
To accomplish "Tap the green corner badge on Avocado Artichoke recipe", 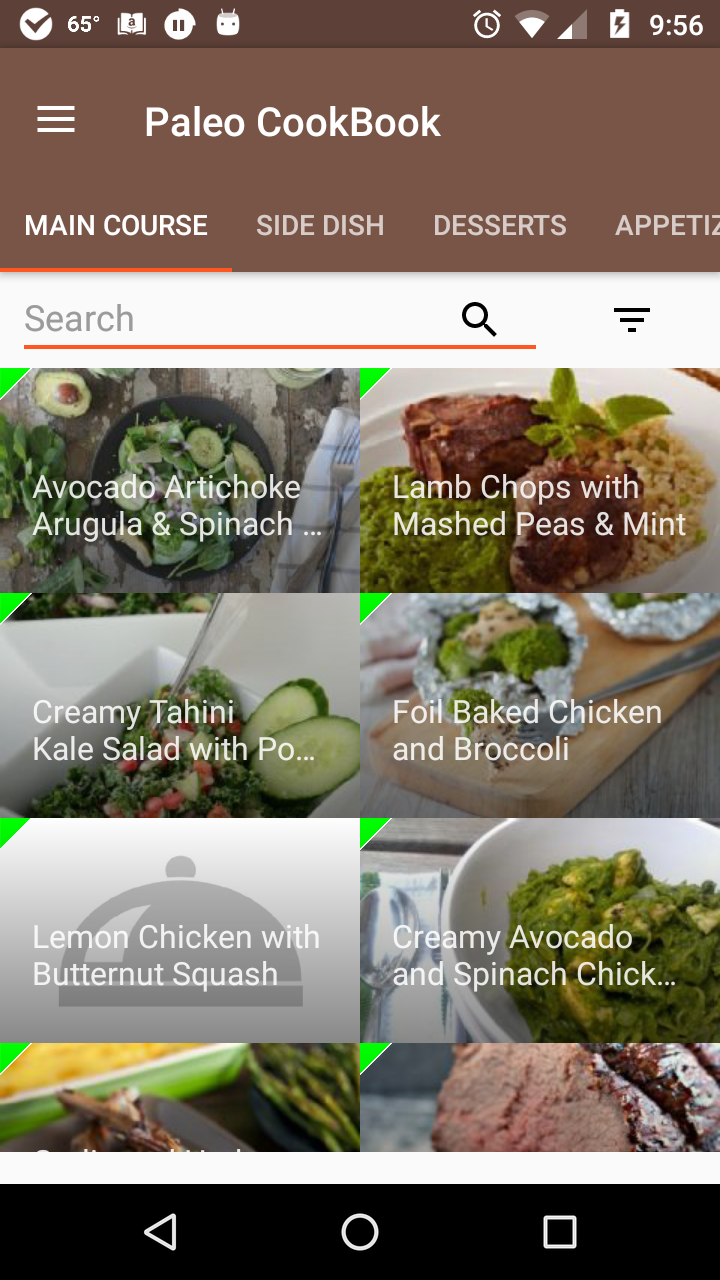I will pos(10,378).
